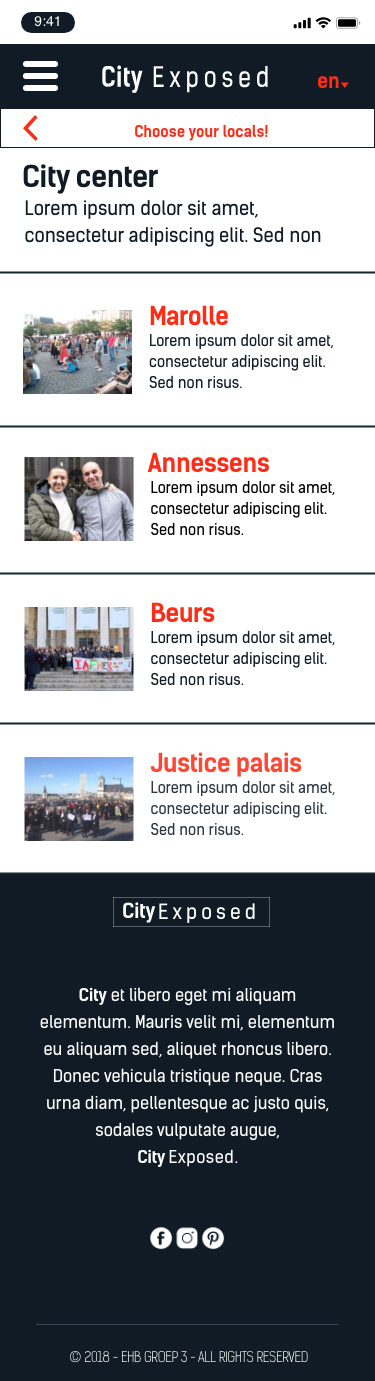This screenshot has height=1381, width=375.
Task: Open the Instagram icon in footer
Action: click(x=187, y=1238)
